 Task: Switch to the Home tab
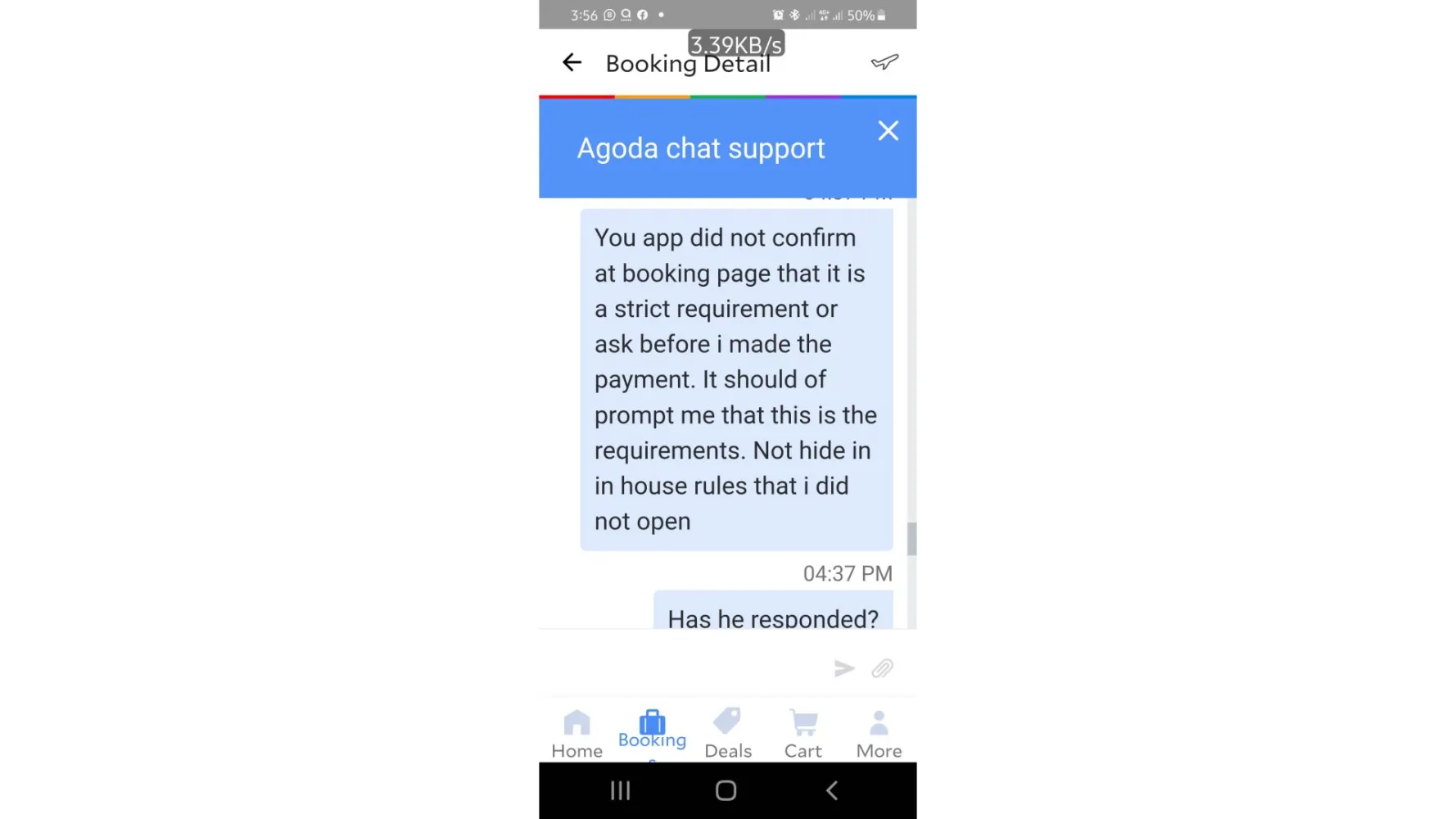pos(577,734)
